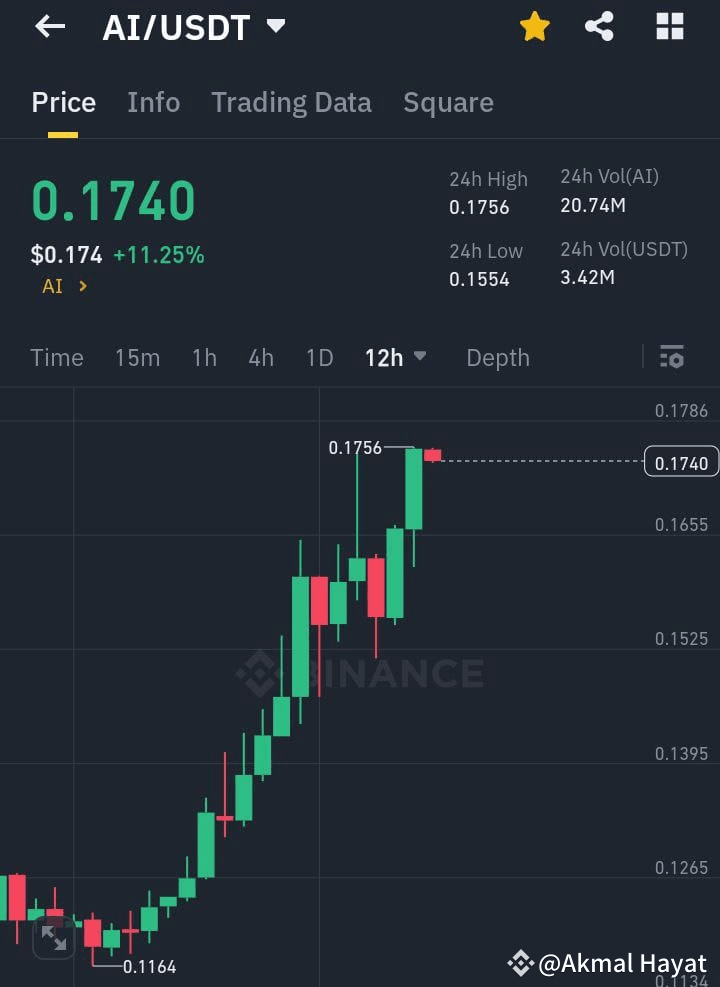
Task: Tap the back arrow to exit the chart
Action: [48, 26]
